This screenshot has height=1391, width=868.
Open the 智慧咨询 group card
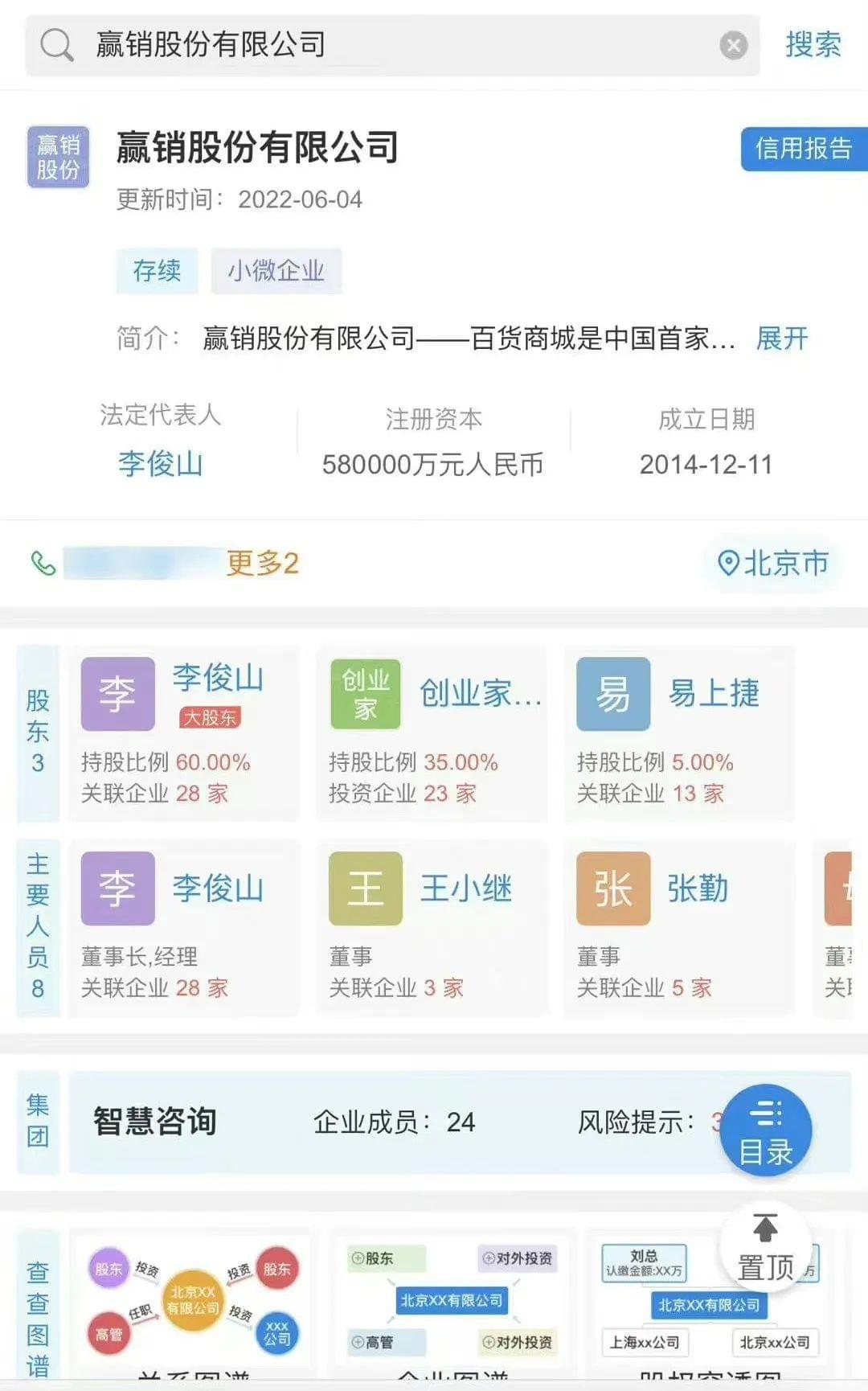[386, 1122]
